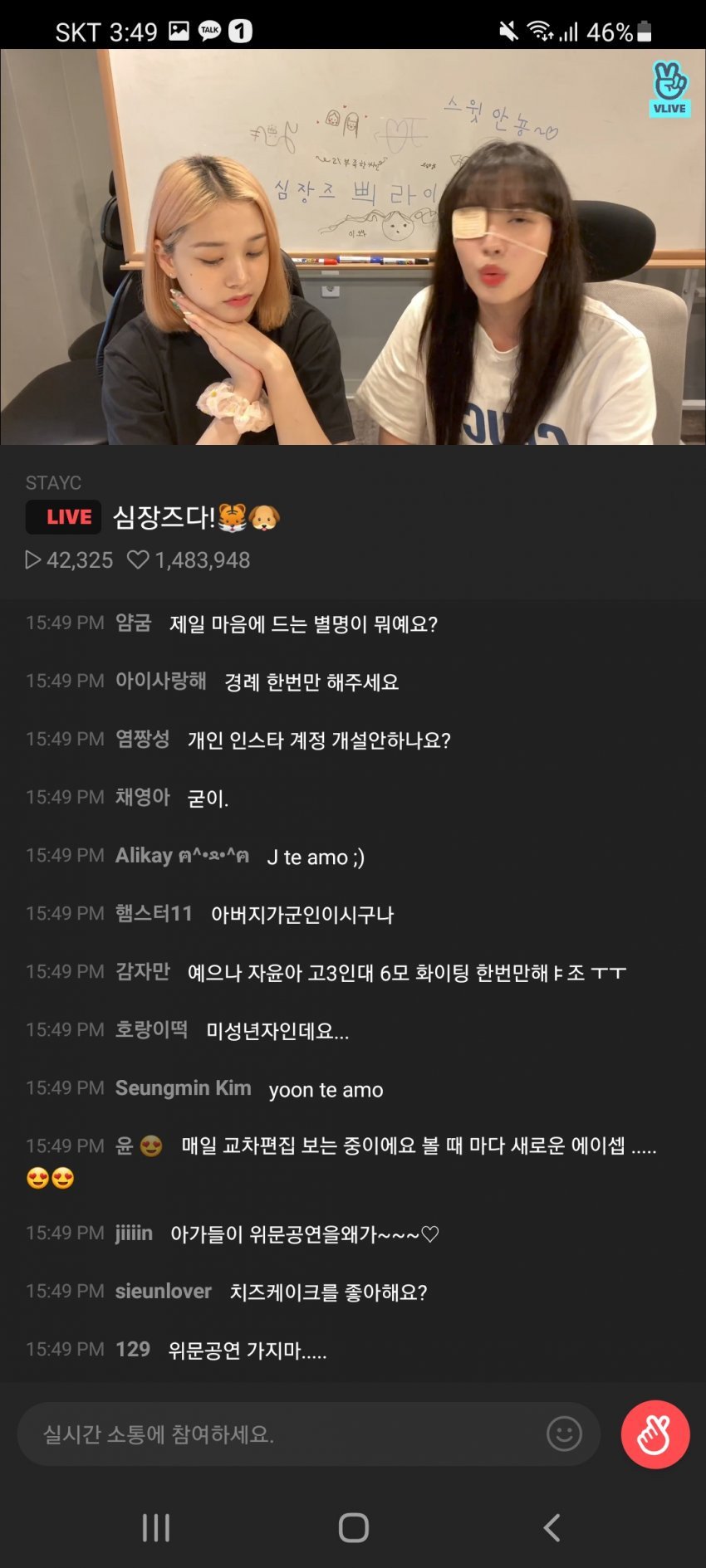Open the emoji sticker picker
Viewport: 706px width, 1568px height.
coord(564,1434)
